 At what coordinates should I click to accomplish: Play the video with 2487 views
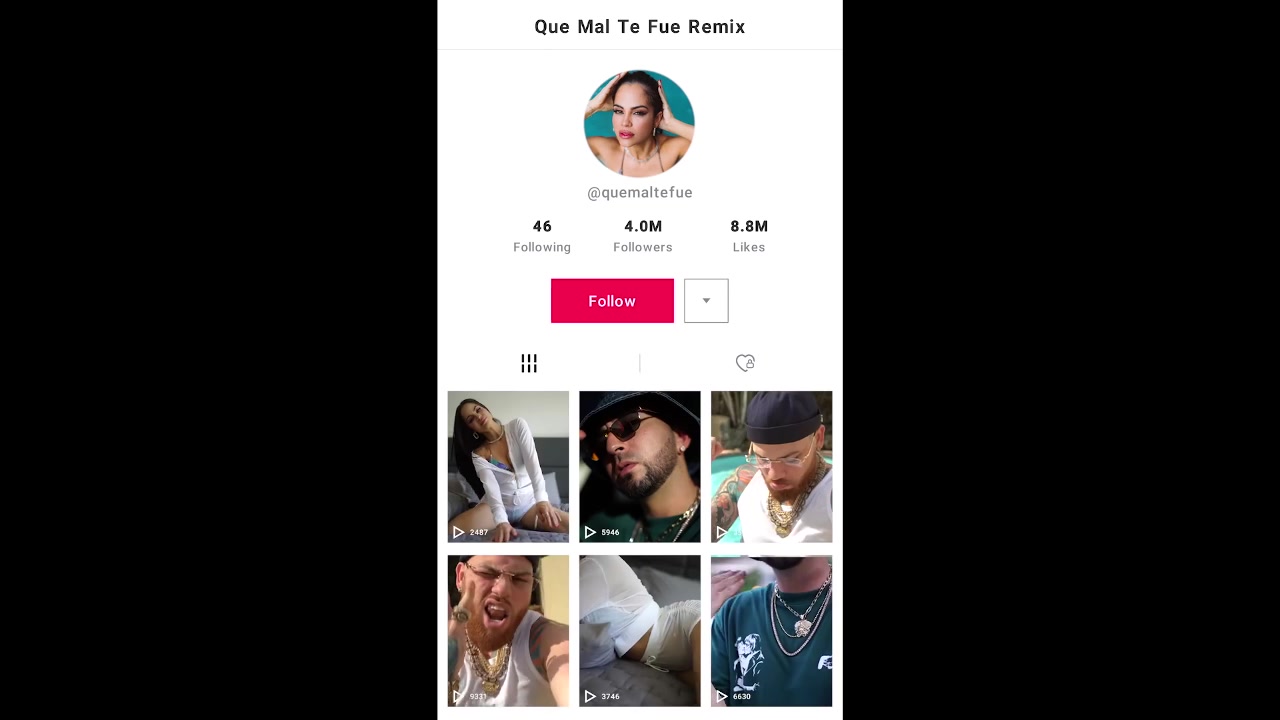click(508, 466)
